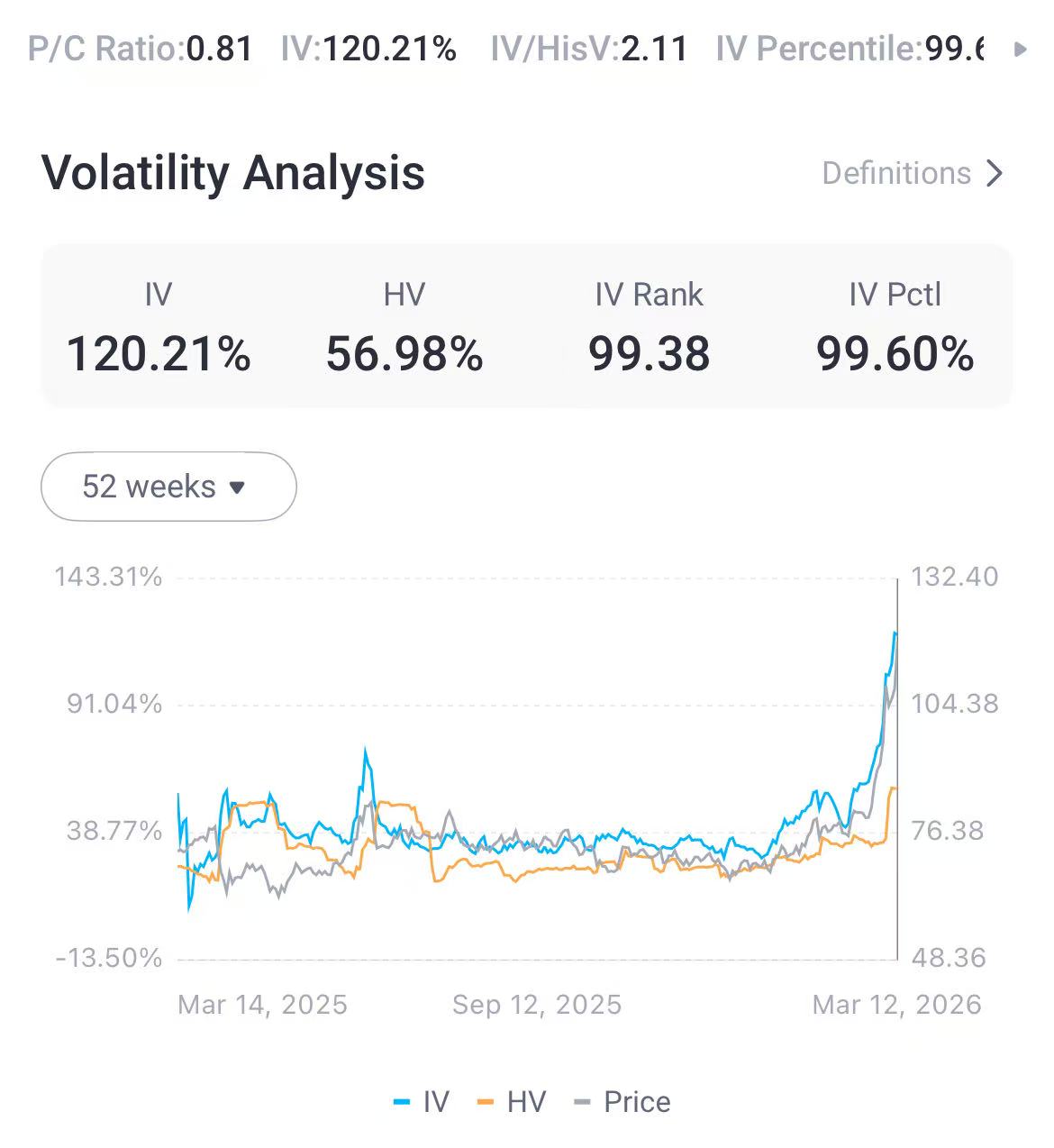1054x1148 pixels.
Task: Click the IV Pctl value 99.60%
Action: point(895,354)
